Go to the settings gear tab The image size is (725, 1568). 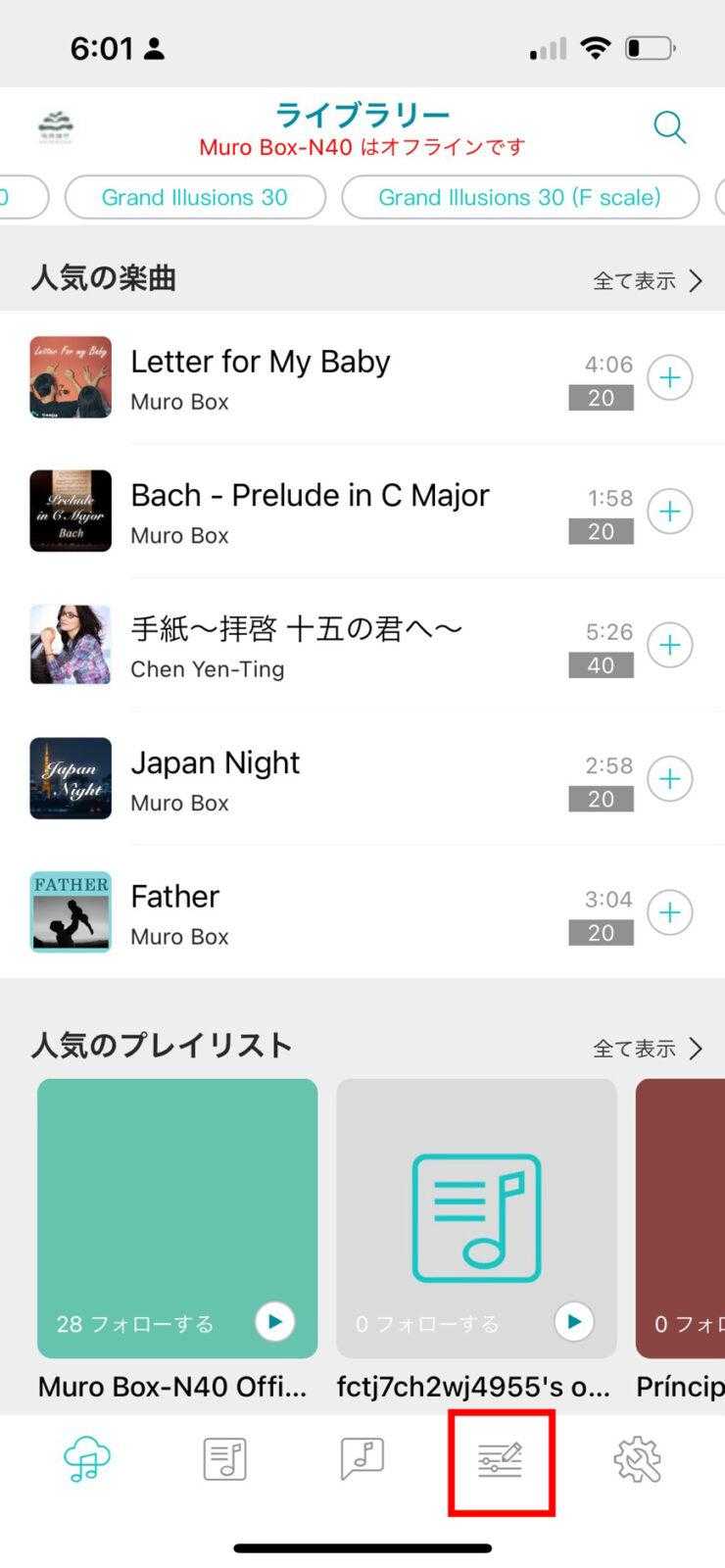point(638,1461)
